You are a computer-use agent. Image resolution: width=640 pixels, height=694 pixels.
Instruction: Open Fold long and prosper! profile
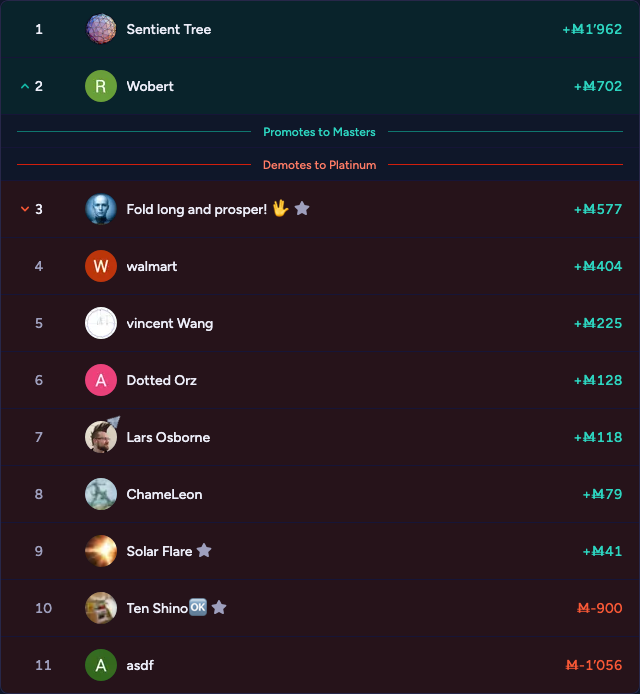[x=196, y=209]
